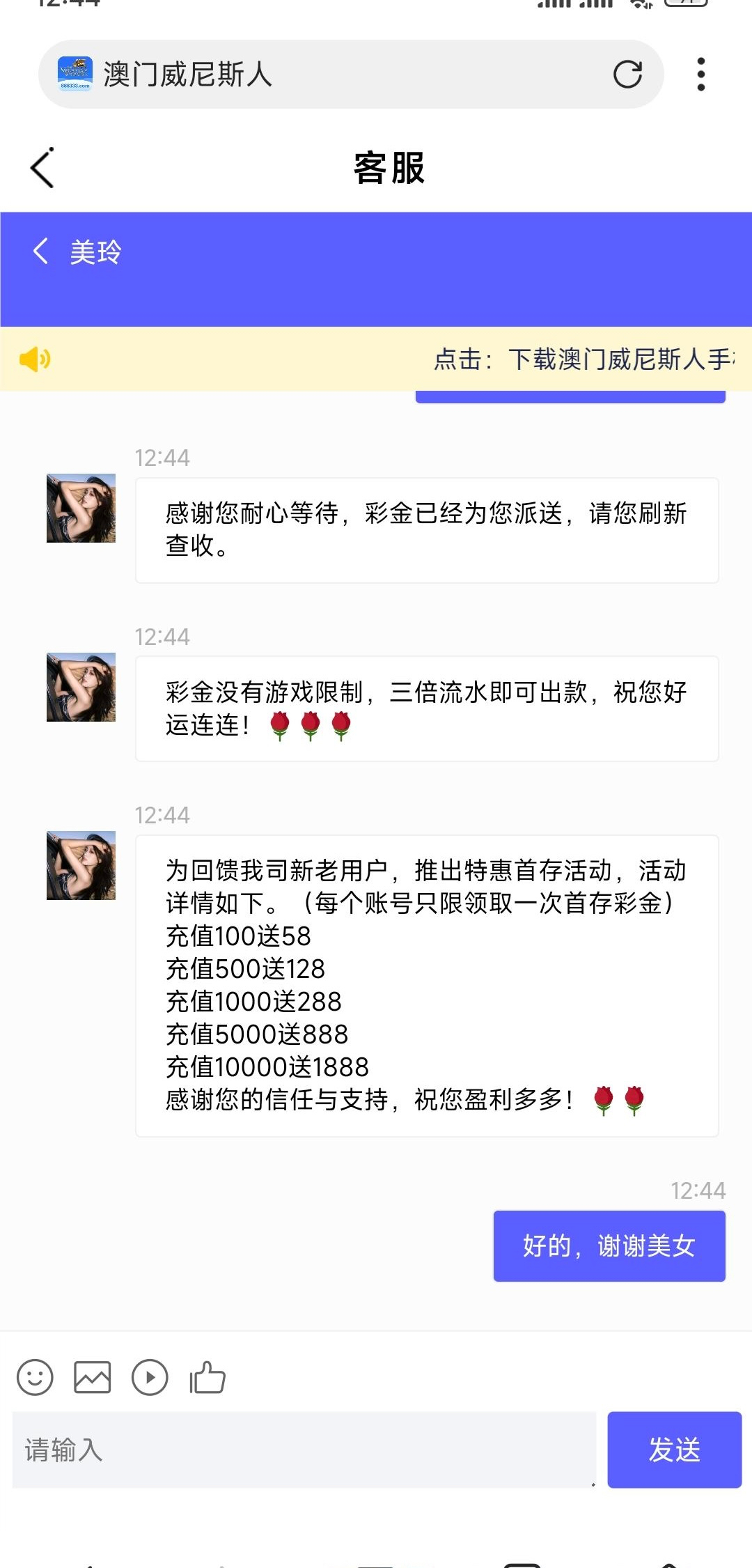Attach an image to the chat

pos(92,1377)
